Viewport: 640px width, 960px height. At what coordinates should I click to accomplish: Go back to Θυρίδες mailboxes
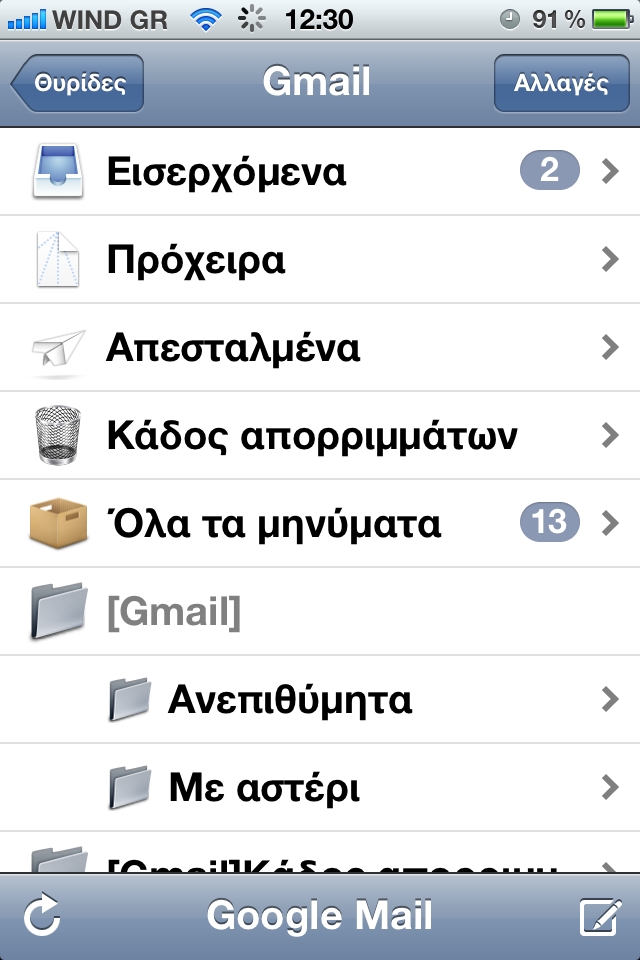click(78, 83)
